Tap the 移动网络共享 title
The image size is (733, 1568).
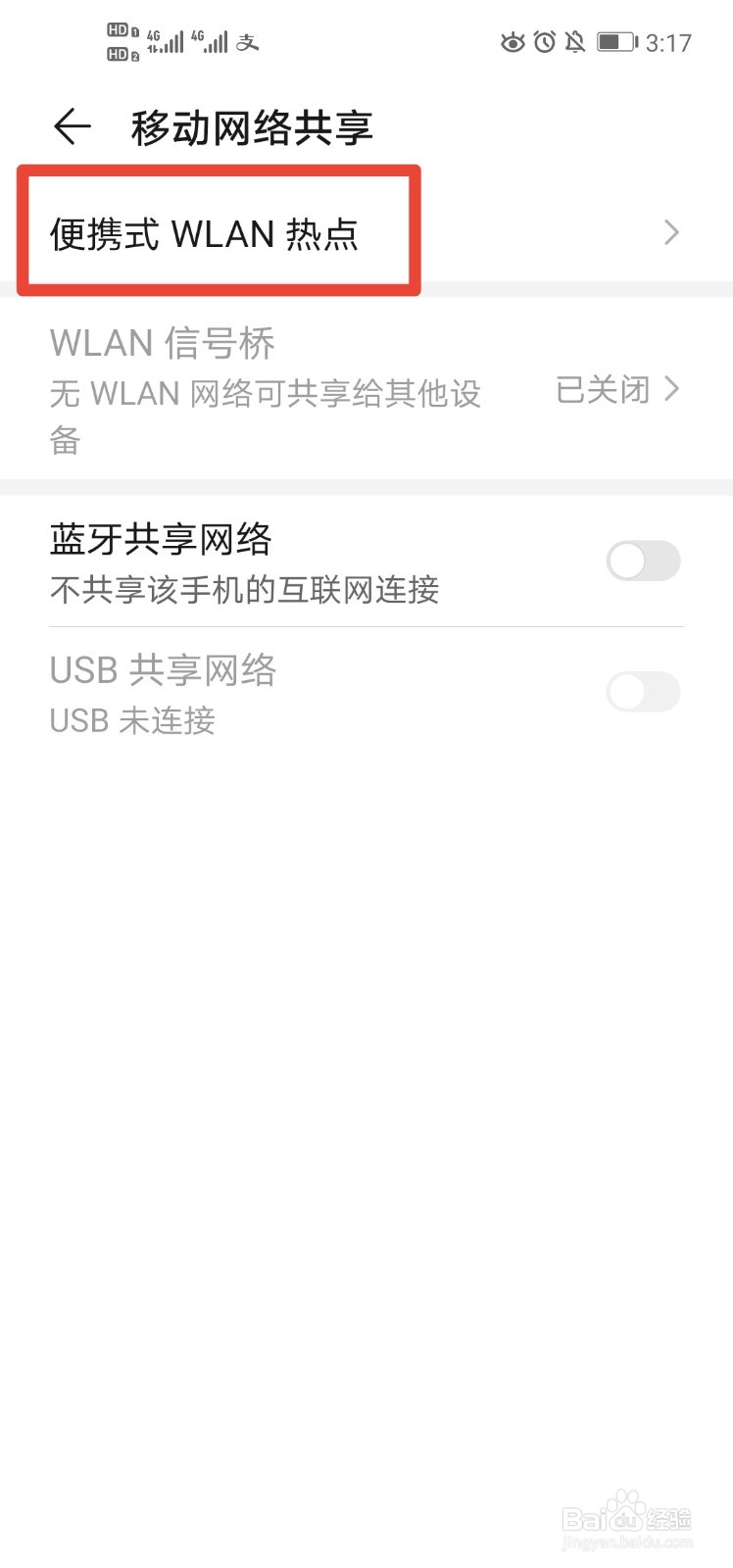[253, 125]
